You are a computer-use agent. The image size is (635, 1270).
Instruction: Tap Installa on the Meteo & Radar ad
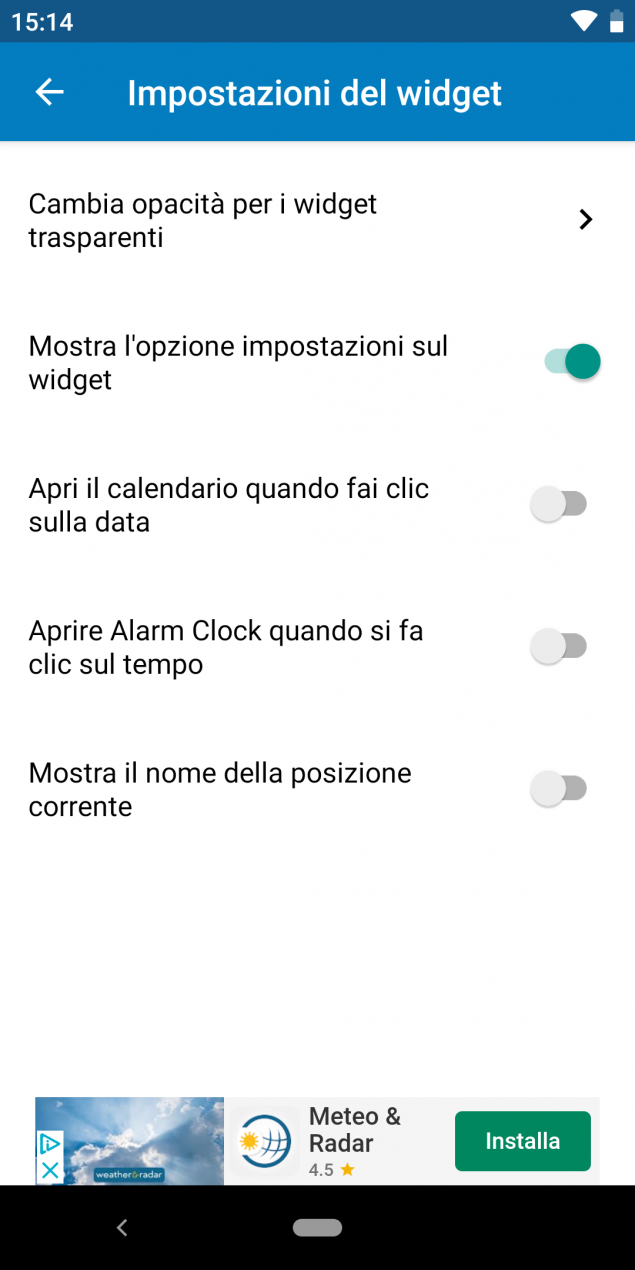coord(523,1141)
